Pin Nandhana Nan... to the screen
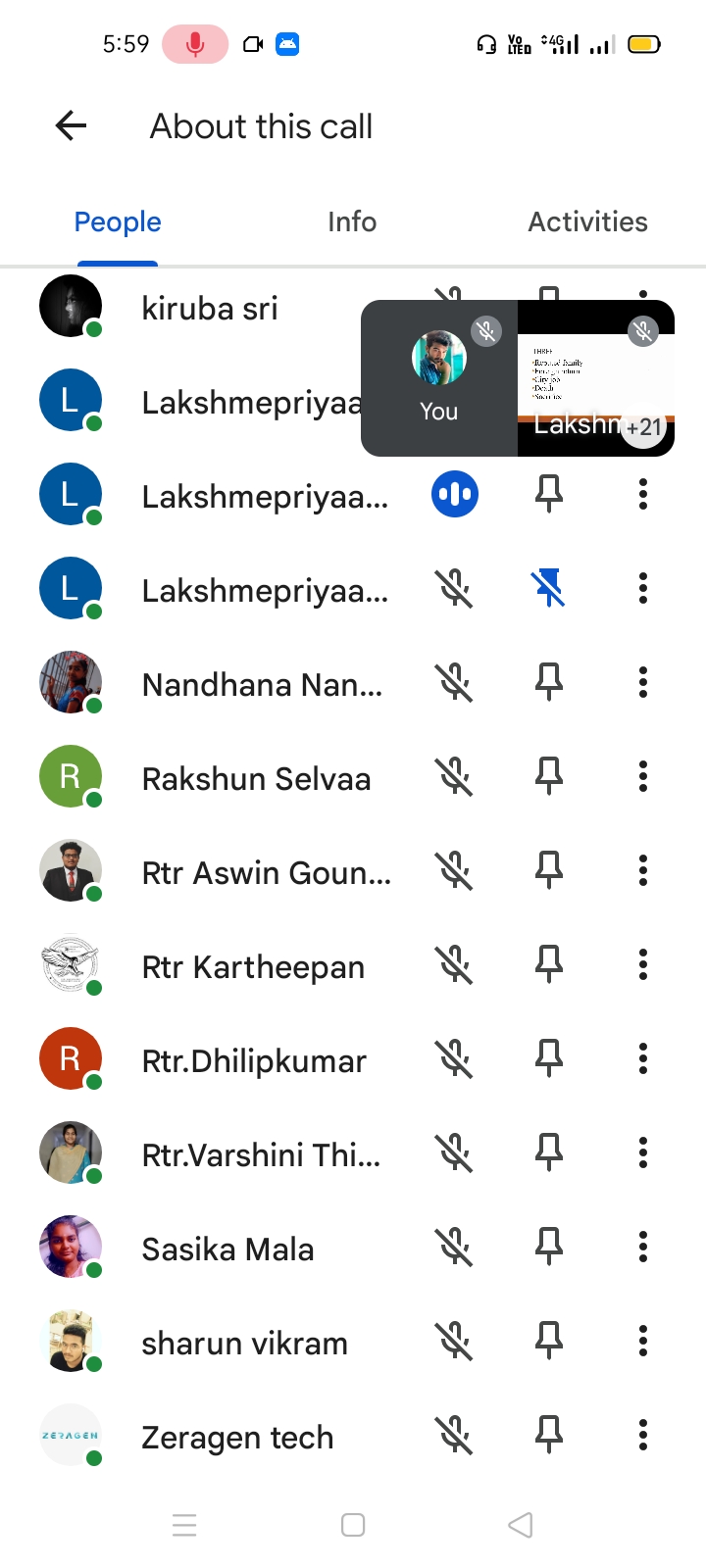Viewport: 706px width, 1568px height. tap(549, 683)
